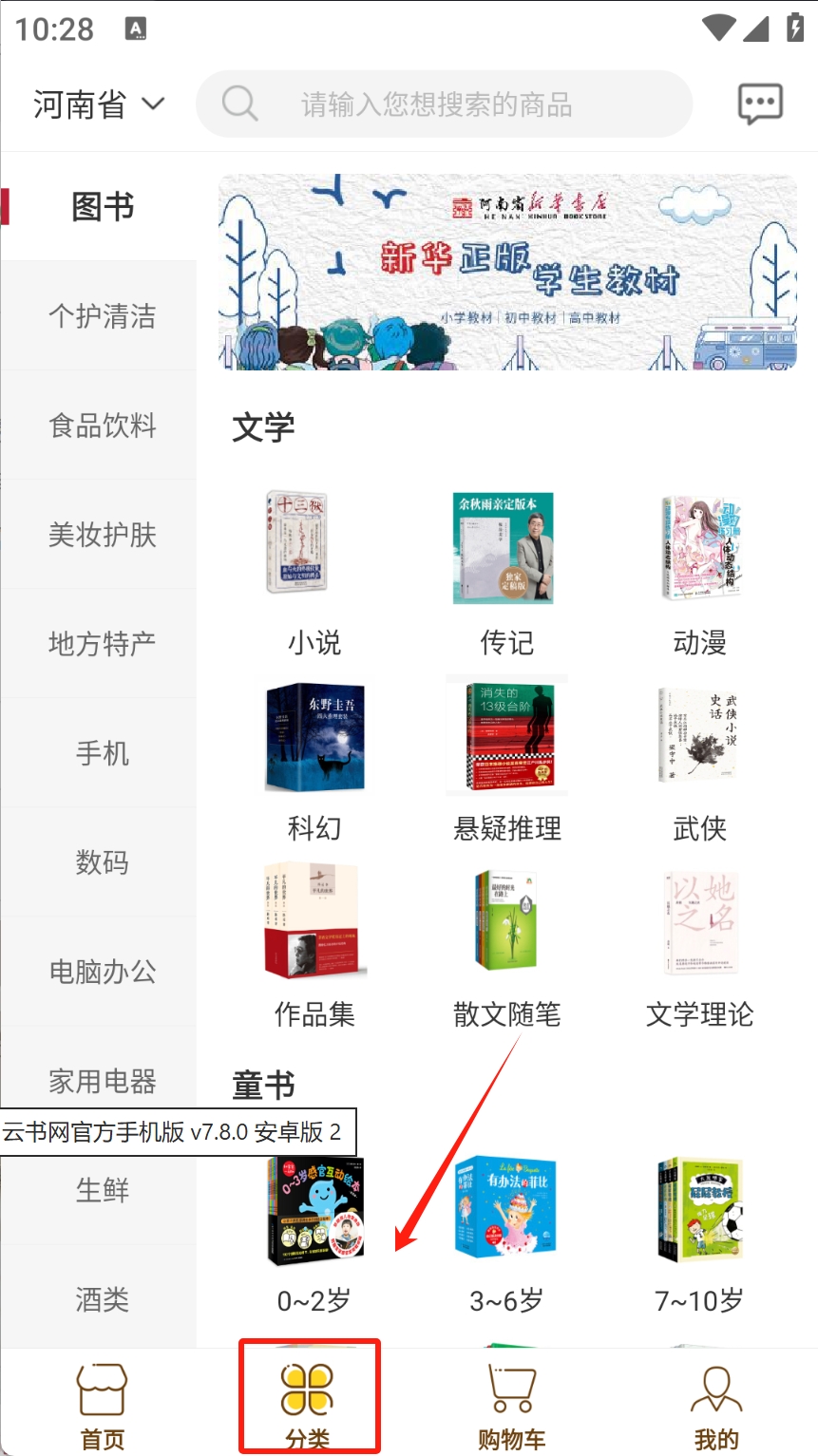Image resolution: width=818 pixels, height=1456 pixels.
Task: Open the messages chat bubble icon
Action: 759,104
